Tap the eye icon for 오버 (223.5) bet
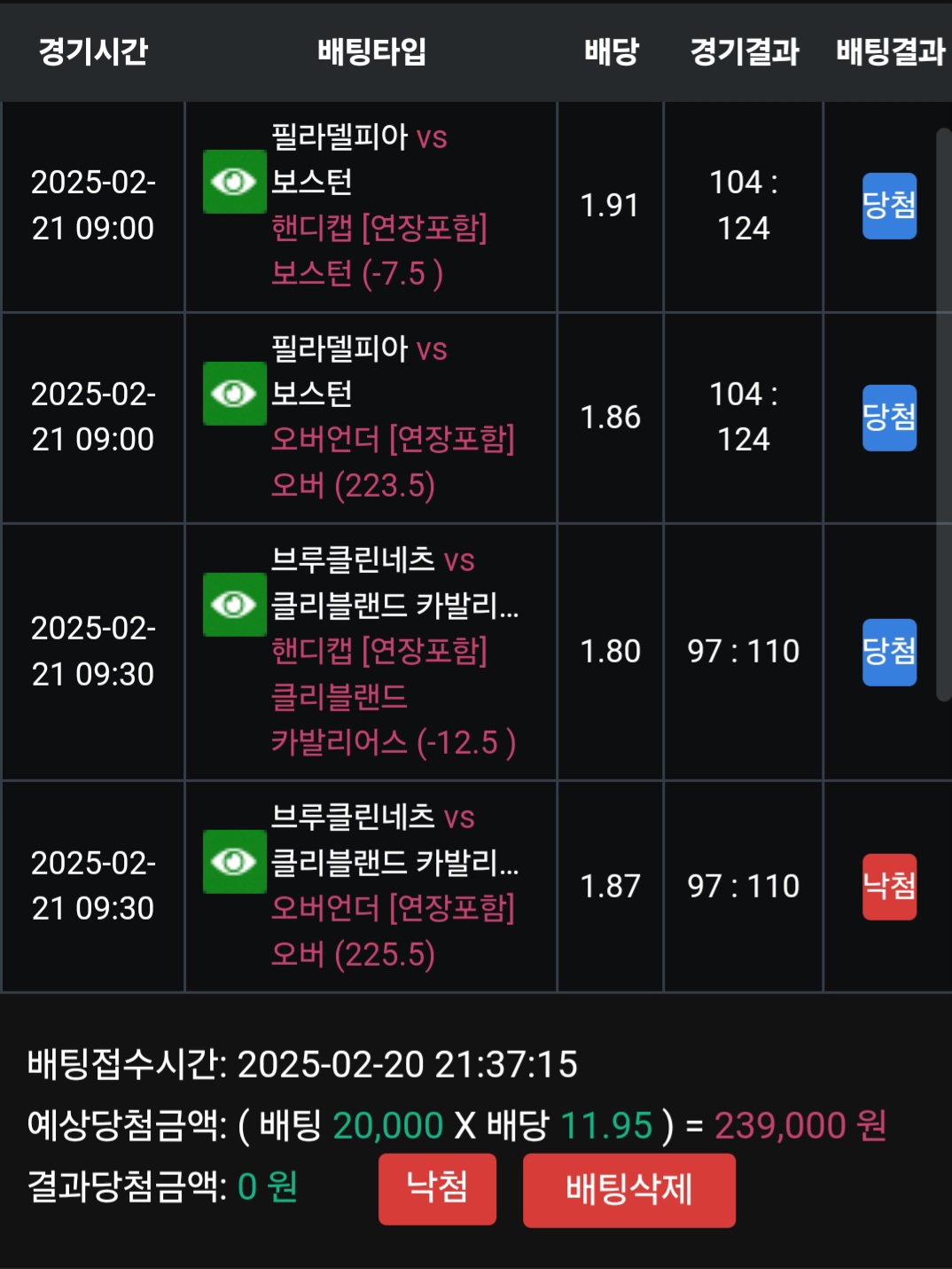The width and height of the screenshot is (952, 1269). click(x=234, y=394)
